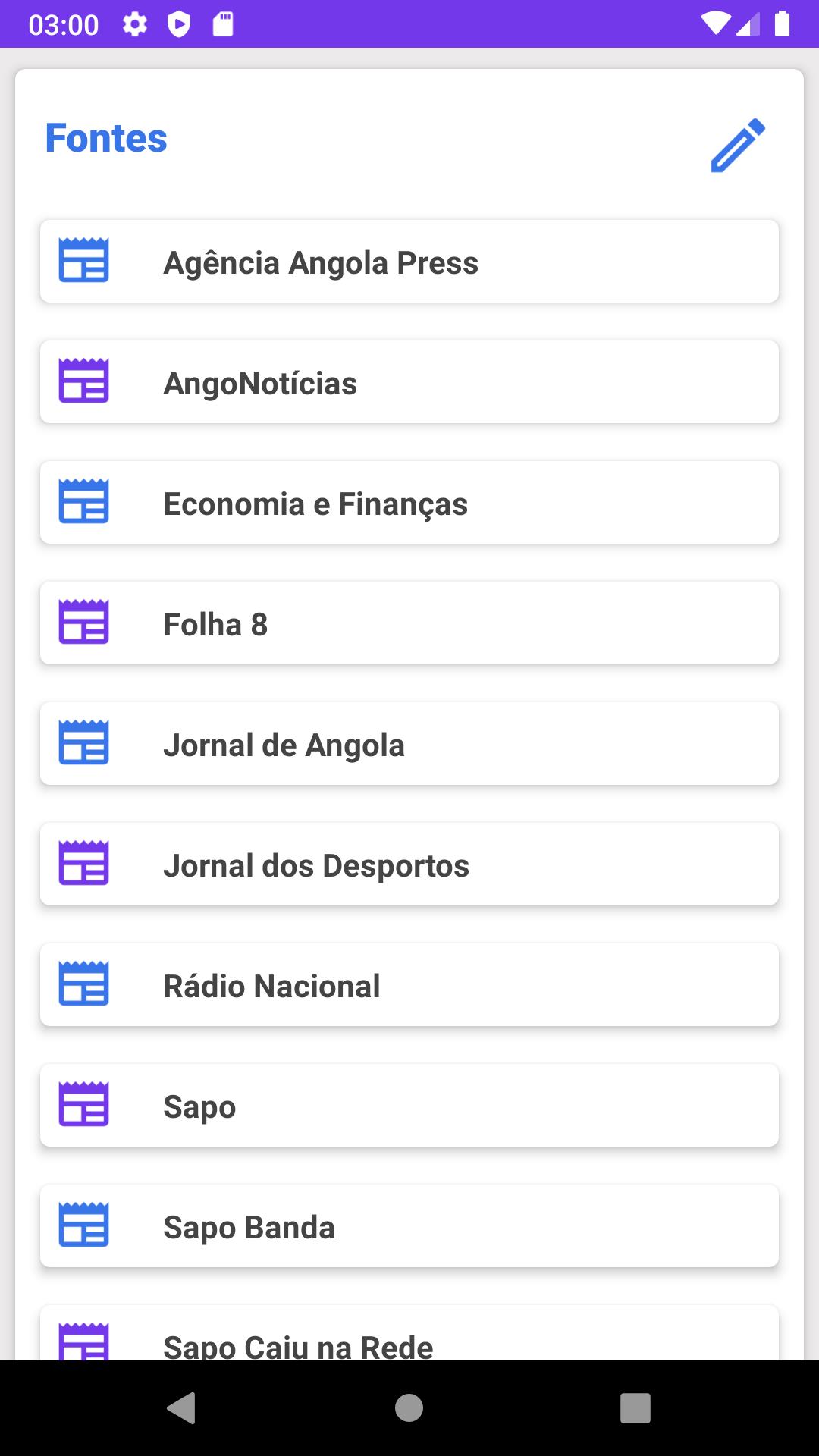
Task: Tap the back navigation arrow
Action: (180, 1404)
